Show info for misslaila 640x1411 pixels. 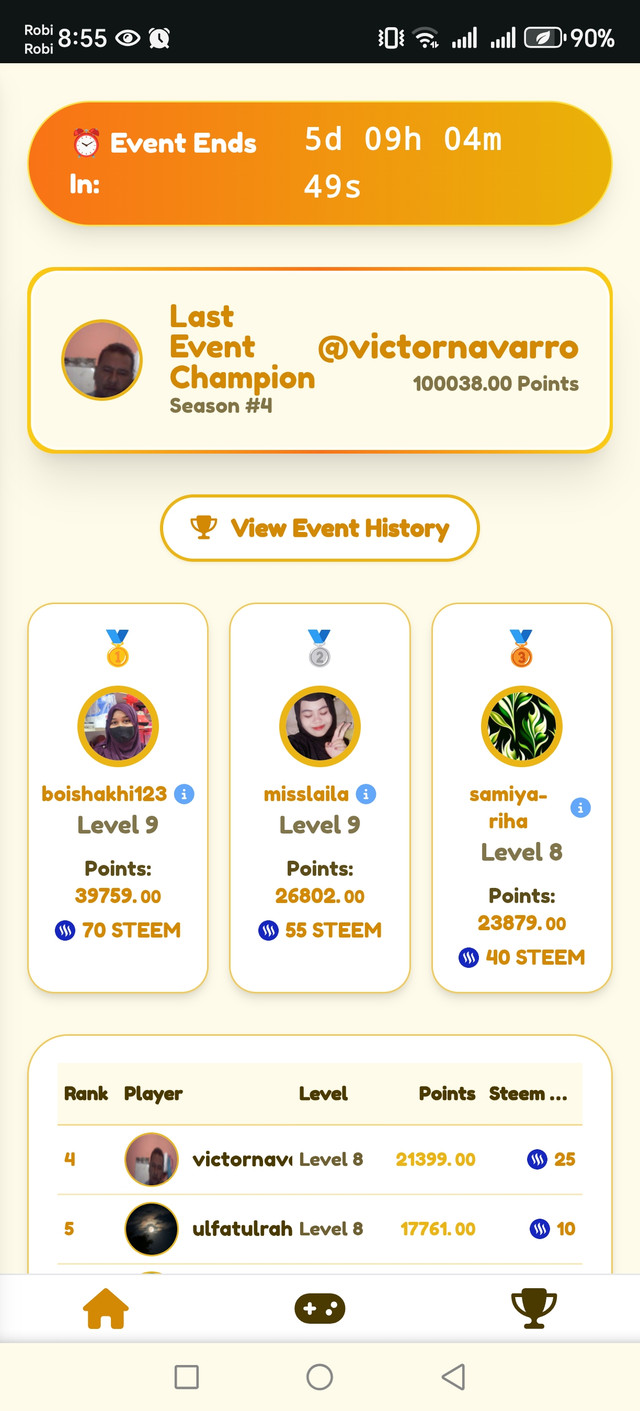366,794
